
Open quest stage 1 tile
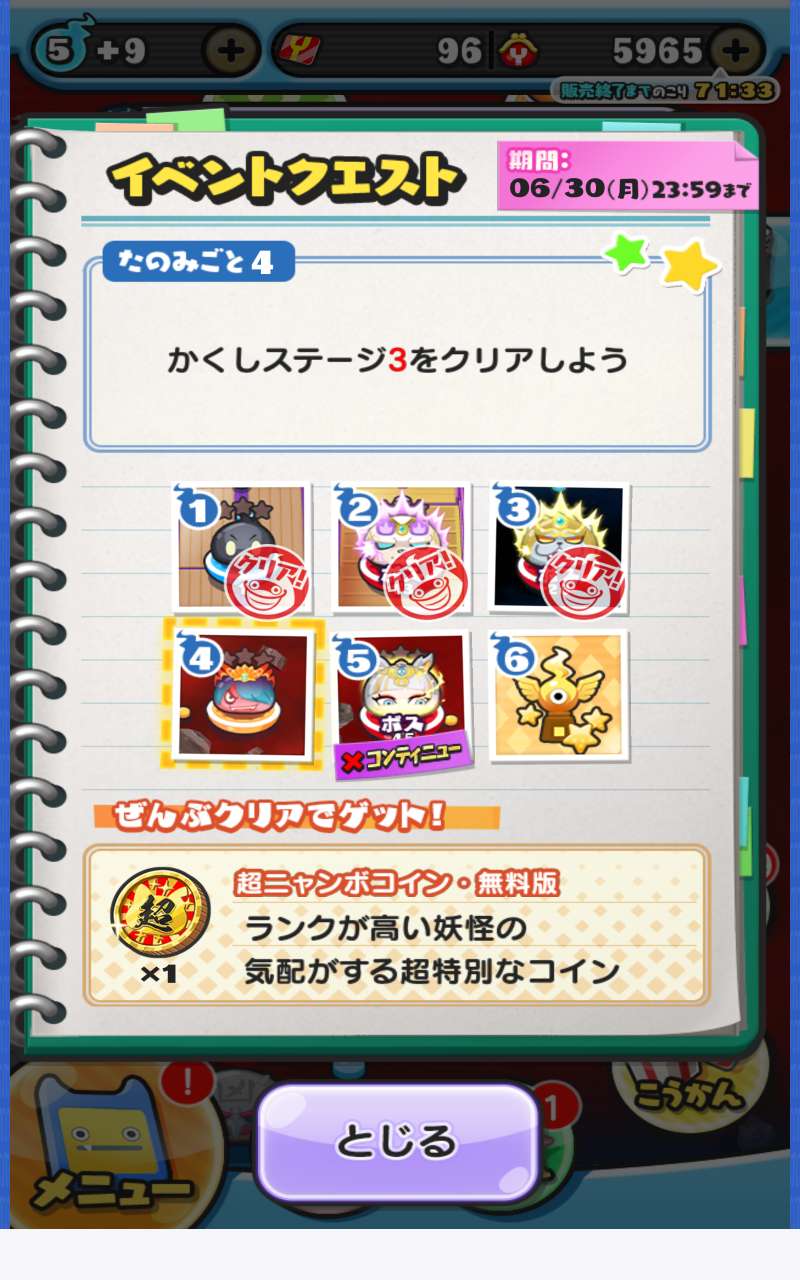tap(243, 547)
